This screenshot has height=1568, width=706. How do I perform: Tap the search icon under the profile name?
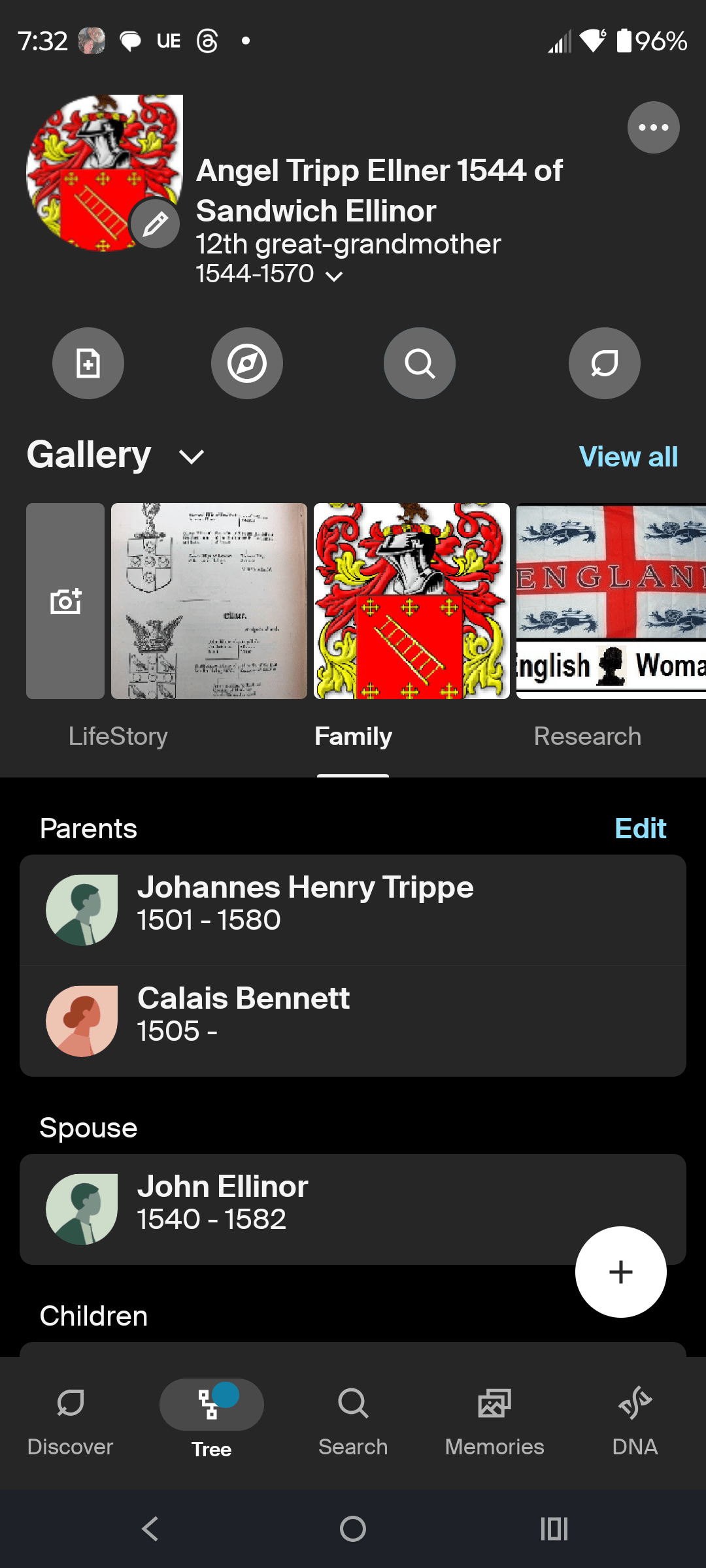(x=419, y=363)
